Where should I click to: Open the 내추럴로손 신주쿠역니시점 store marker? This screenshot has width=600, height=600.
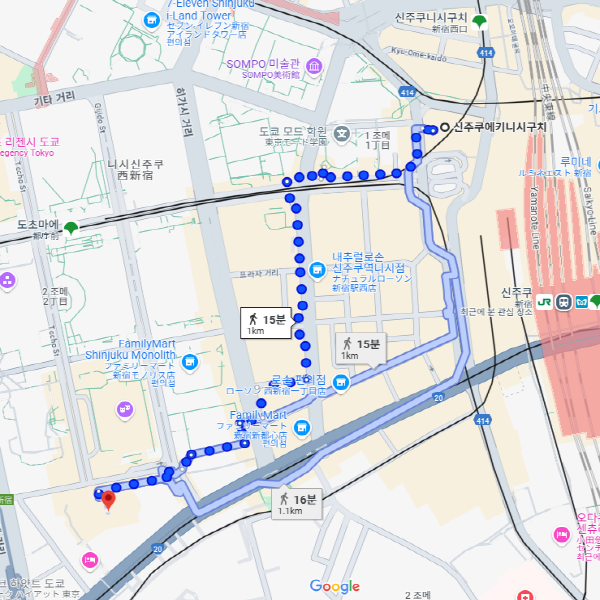pos(317,268)
